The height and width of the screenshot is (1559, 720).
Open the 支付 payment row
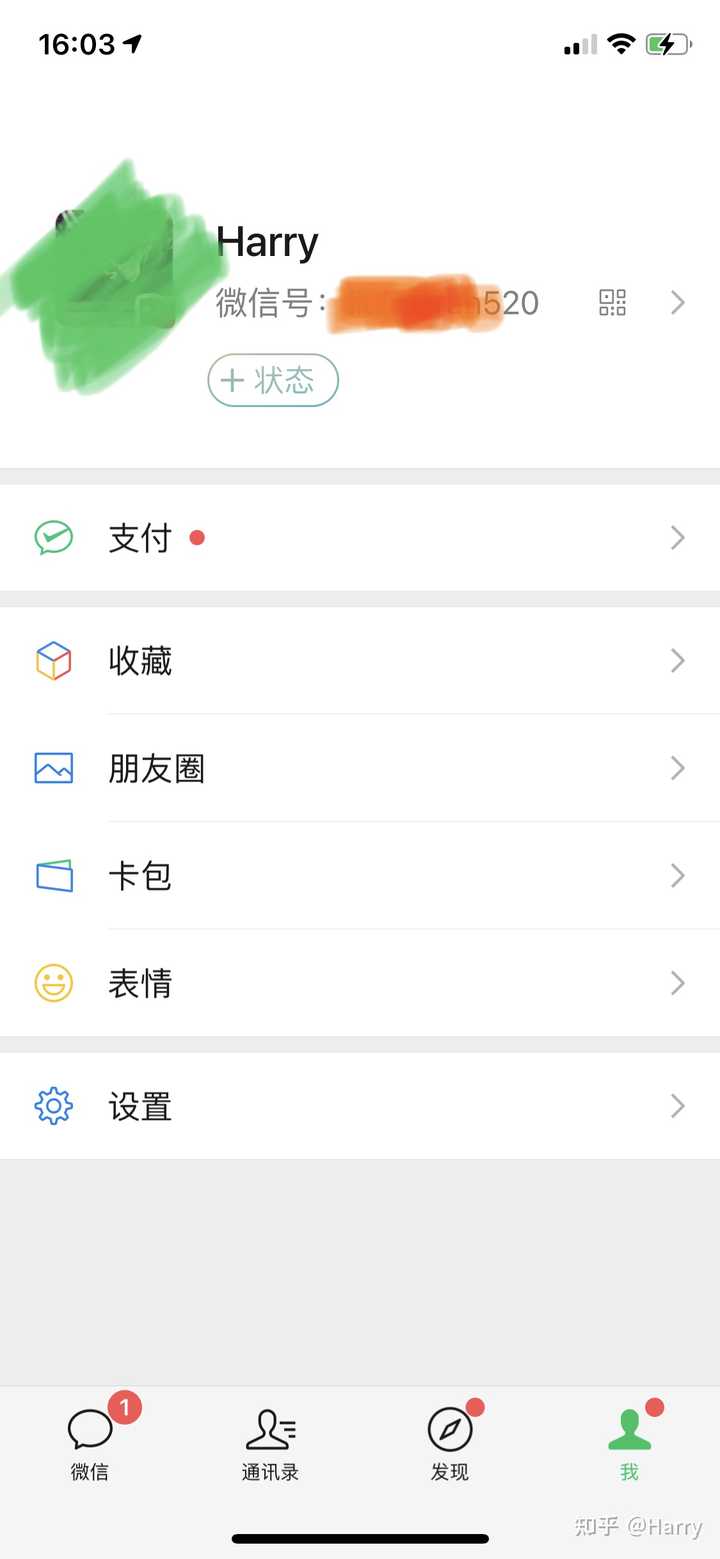[360, 538]
